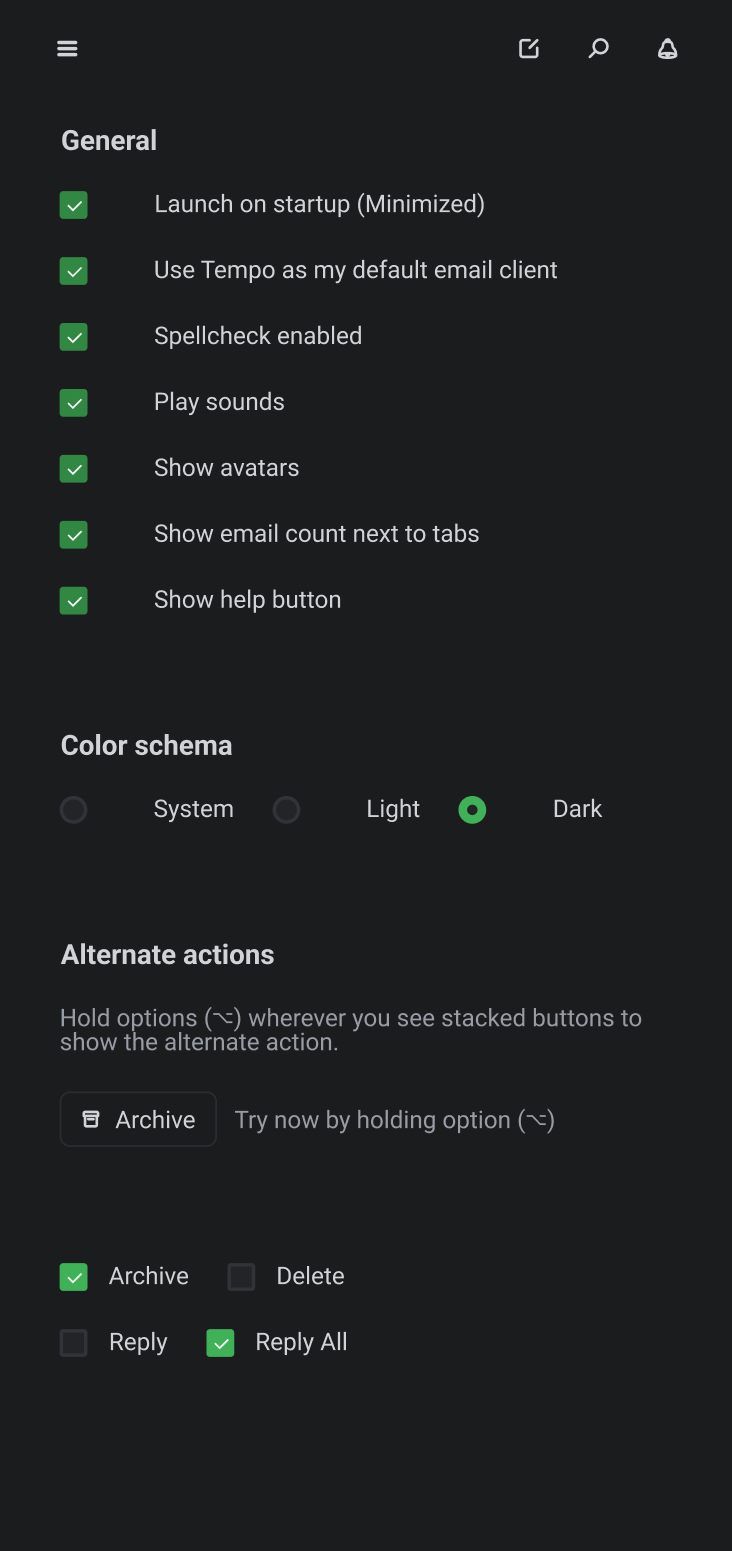This screenshot has height=1551, width=732.
Task: Switch to the Light color schema
Action: pos(287,810)
